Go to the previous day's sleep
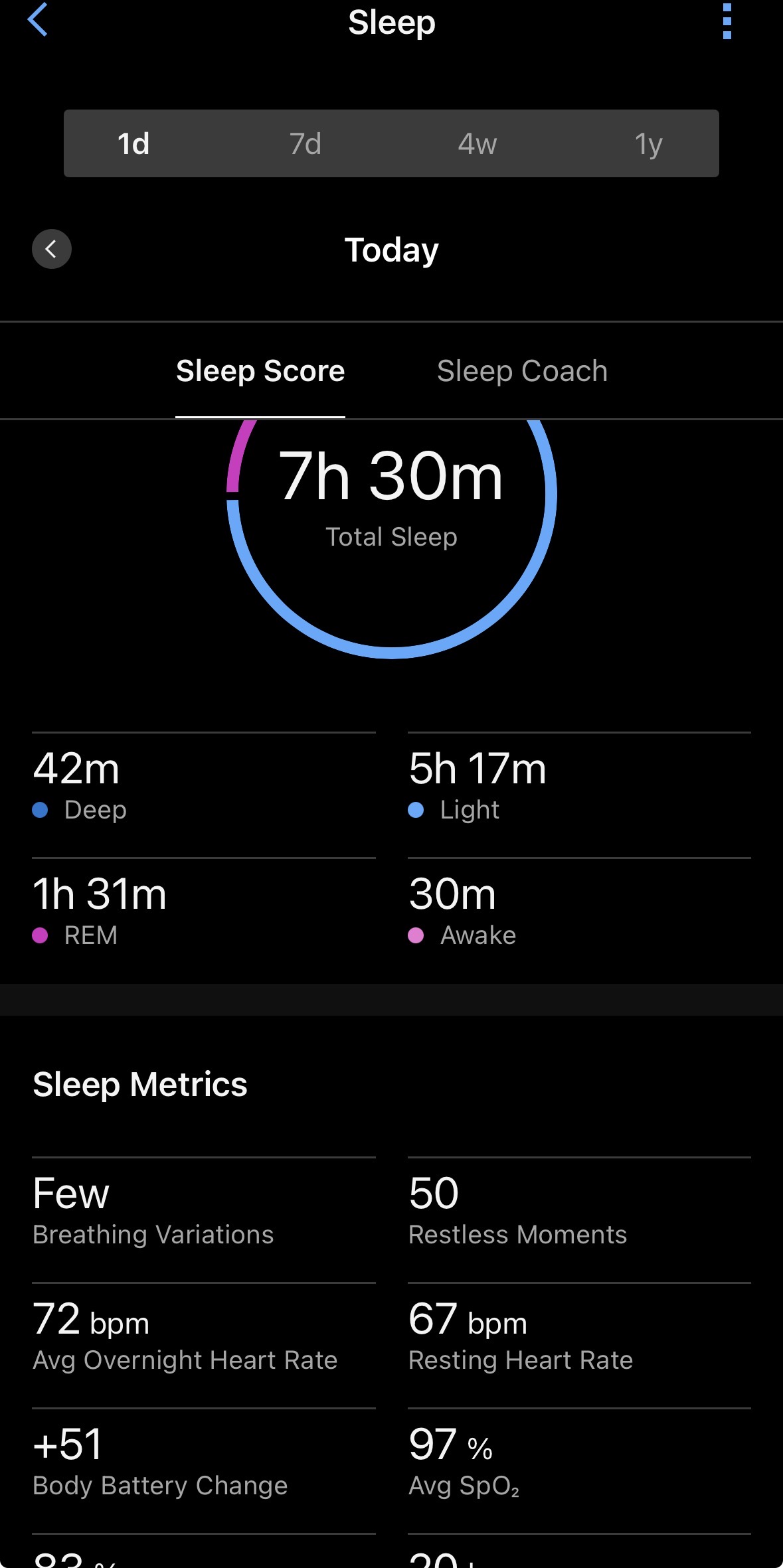 pyautogui.click(x=52, y=249)
